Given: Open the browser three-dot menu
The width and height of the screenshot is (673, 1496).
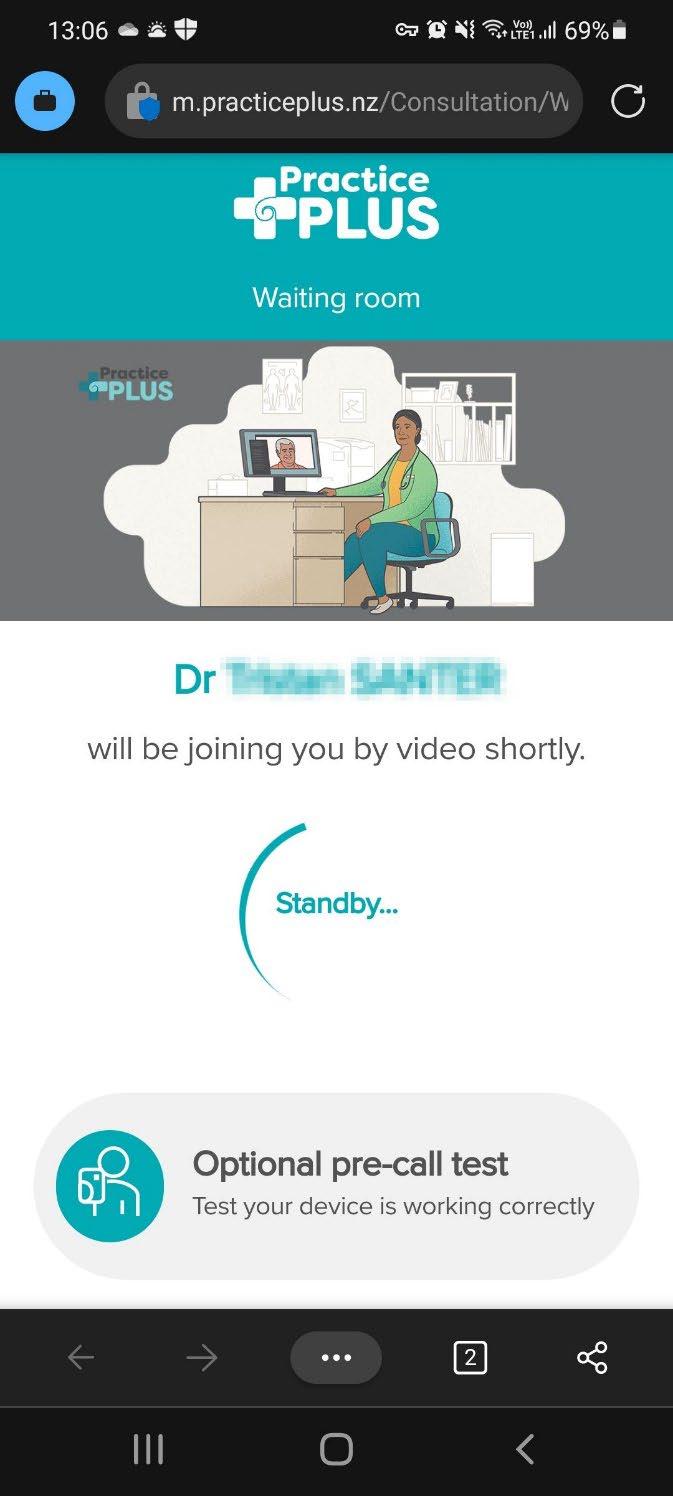Looking at the screenshot, I should tap(336, 1357).
